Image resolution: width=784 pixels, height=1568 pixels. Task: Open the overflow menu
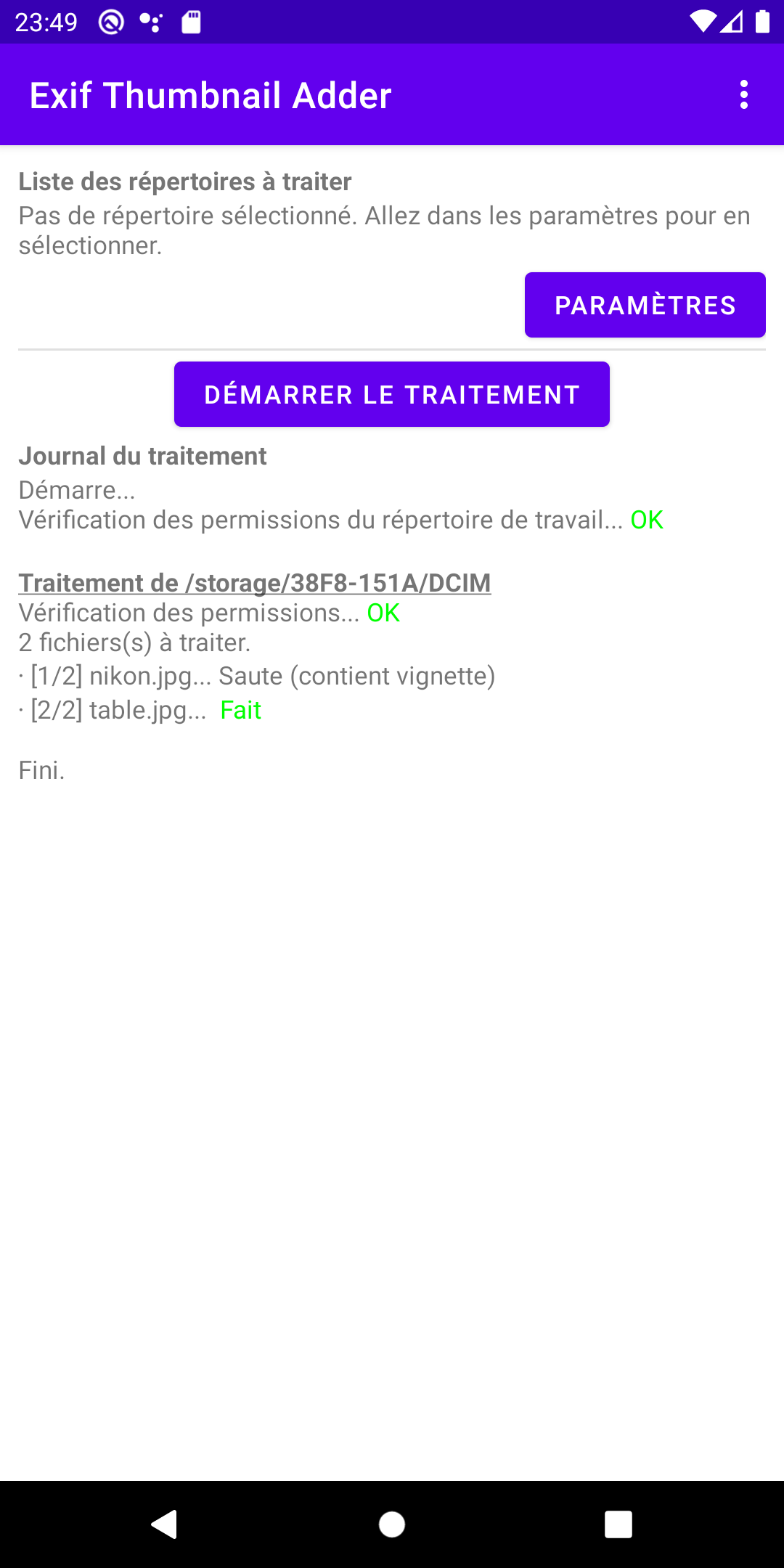click(x=743, y=95)
